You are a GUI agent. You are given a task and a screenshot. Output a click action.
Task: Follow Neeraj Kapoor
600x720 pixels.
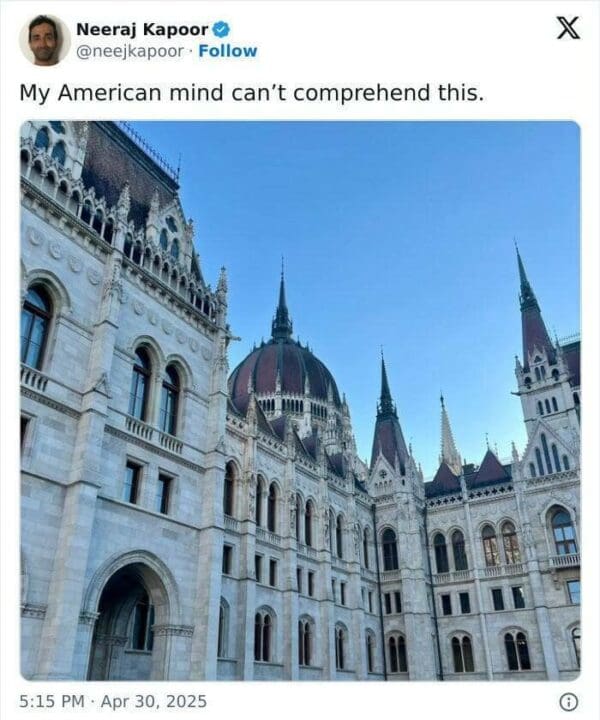click(x=227, y=51)
